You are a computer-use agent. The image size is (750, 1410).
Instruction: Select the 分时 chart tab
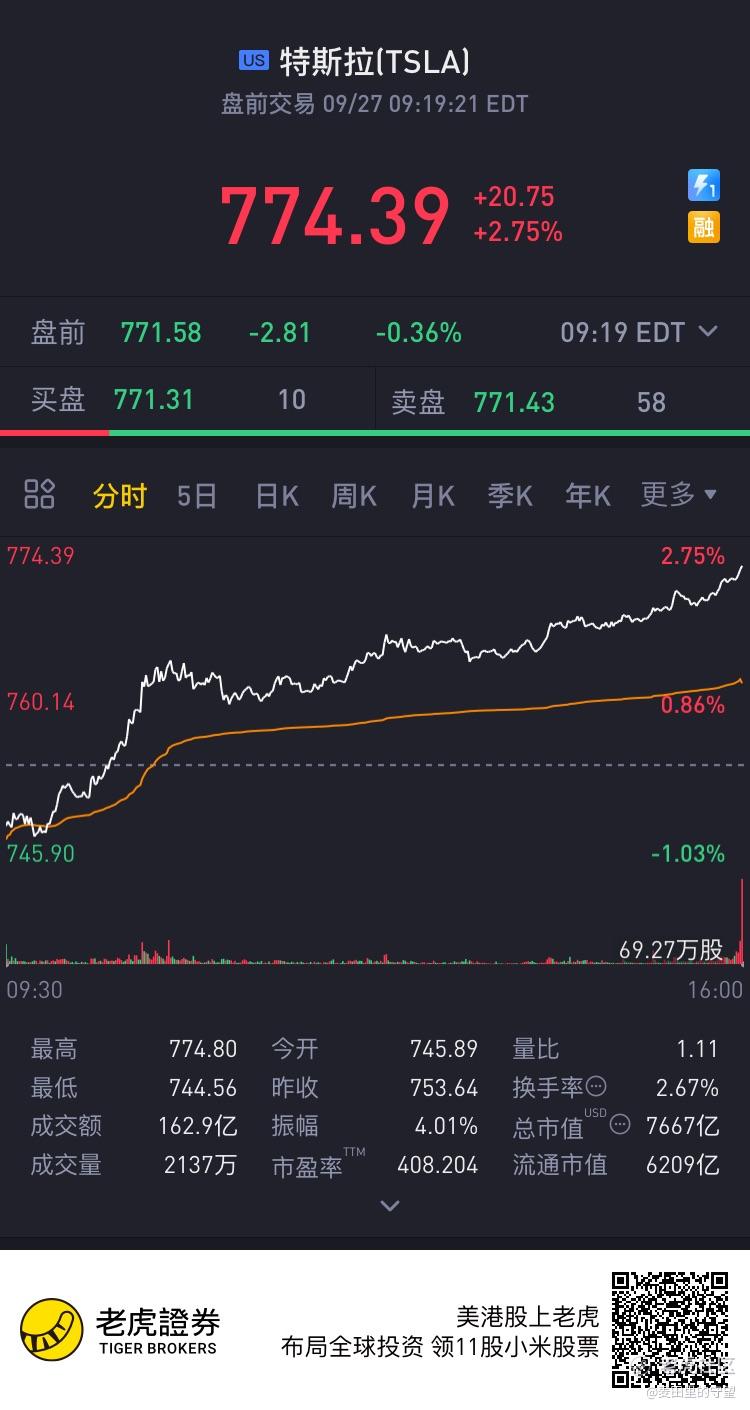(x=120, y=495)
